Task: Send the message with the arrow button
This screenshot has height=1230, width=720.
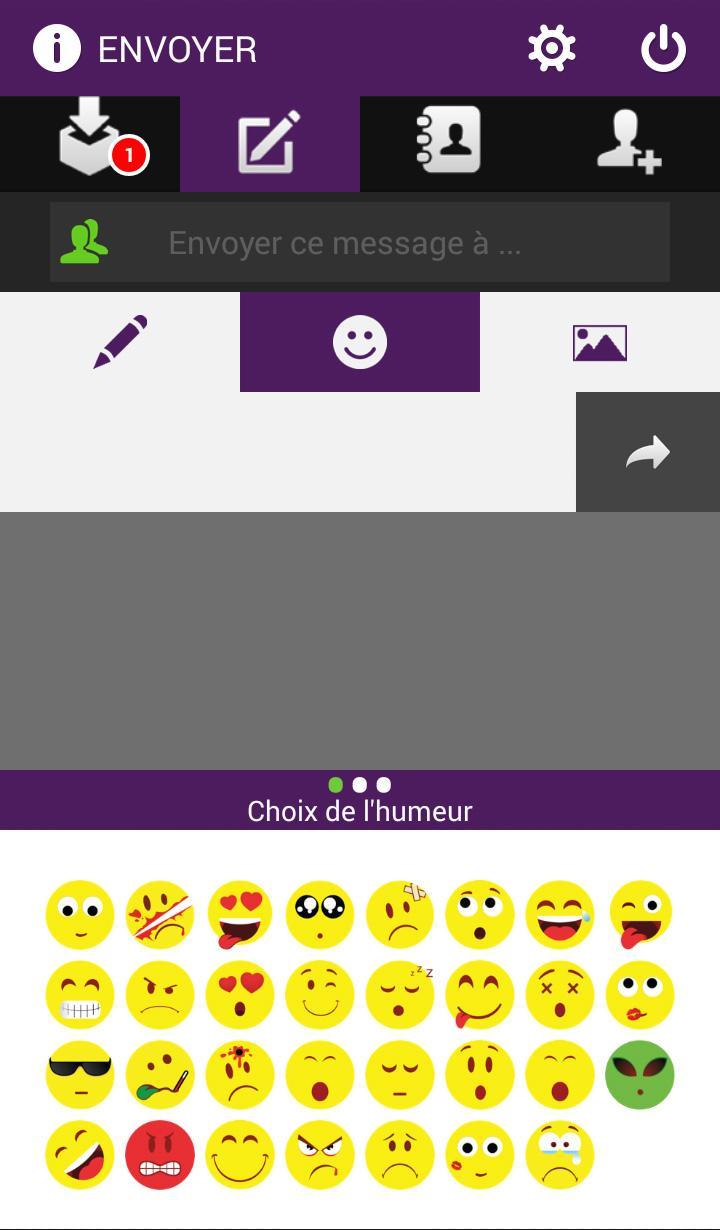Action: pos(648,452)
